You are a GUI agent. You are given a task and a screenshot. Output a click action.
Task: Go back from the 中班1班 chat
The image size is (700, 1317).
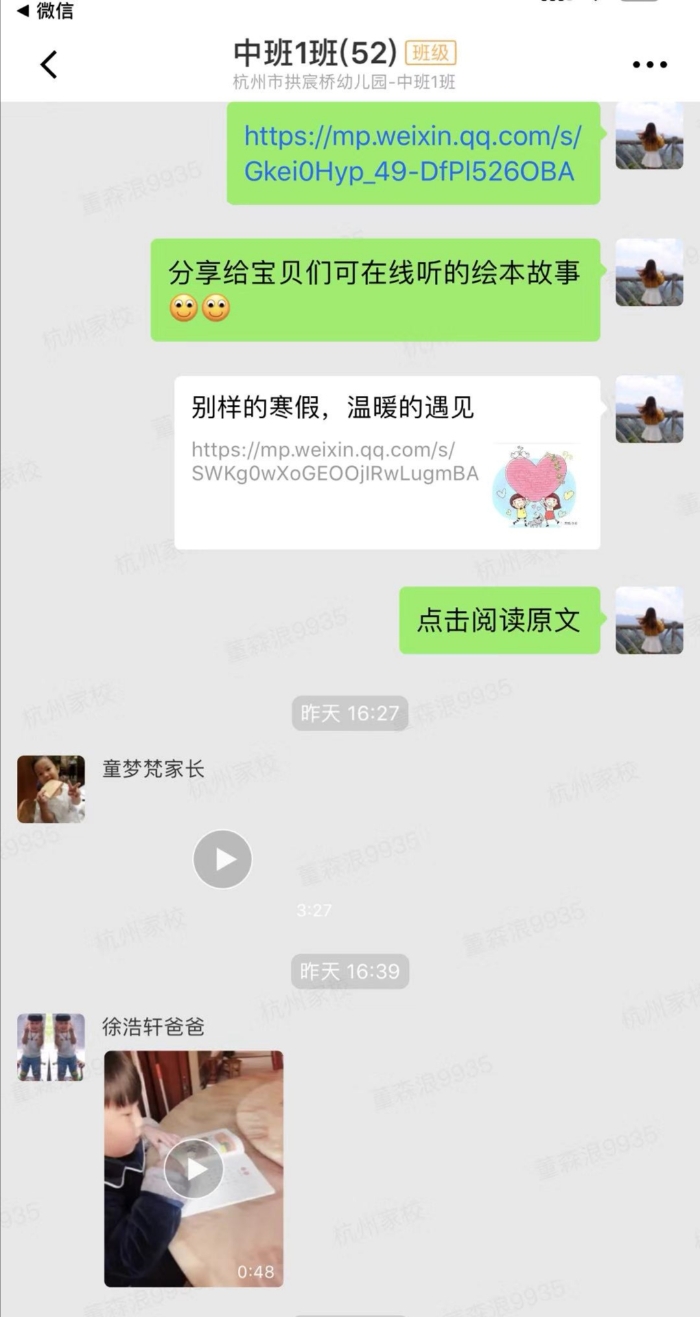(49, 65)
